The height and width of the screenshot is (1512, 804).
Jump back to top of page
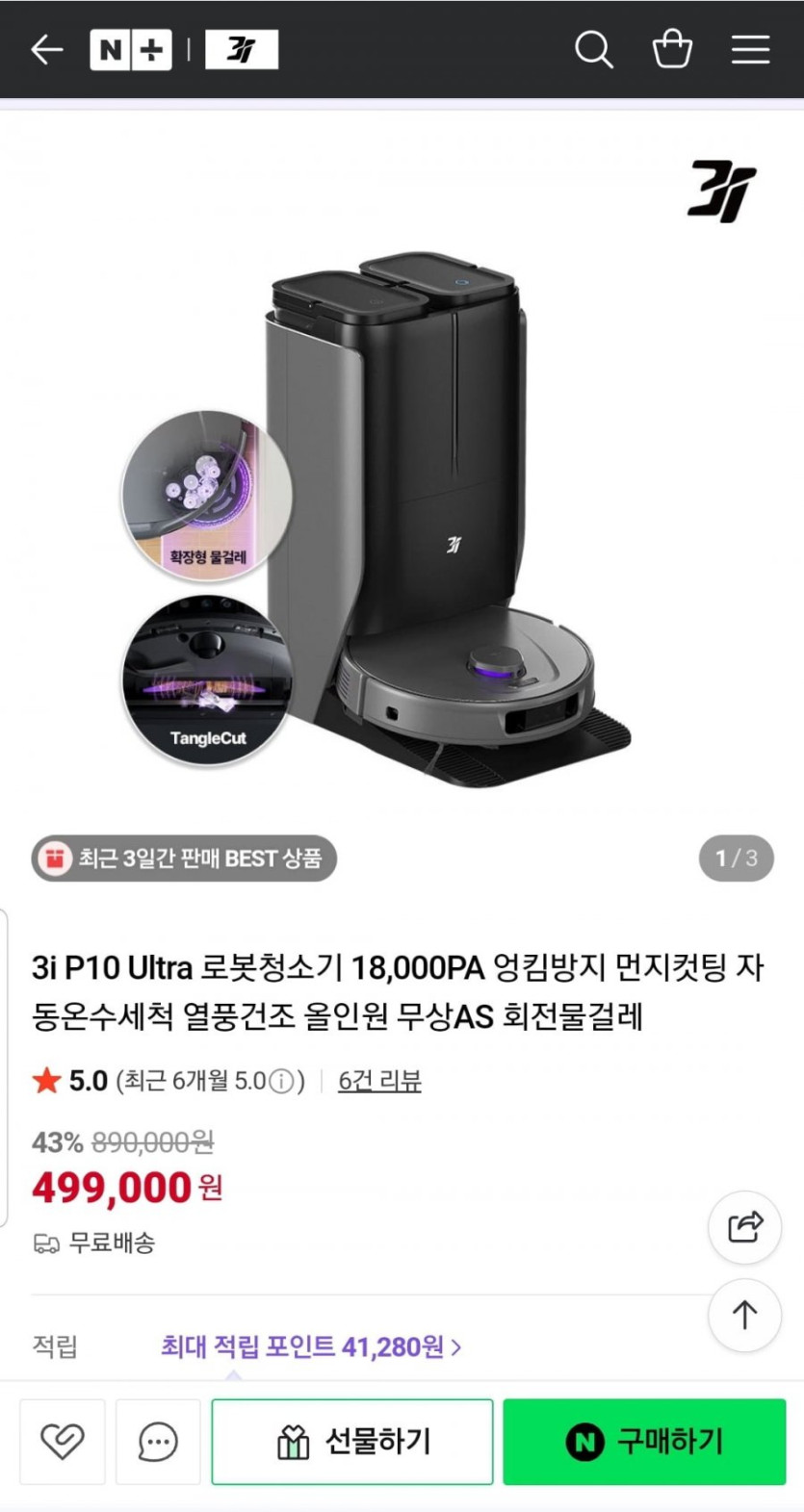[744, 1315]
